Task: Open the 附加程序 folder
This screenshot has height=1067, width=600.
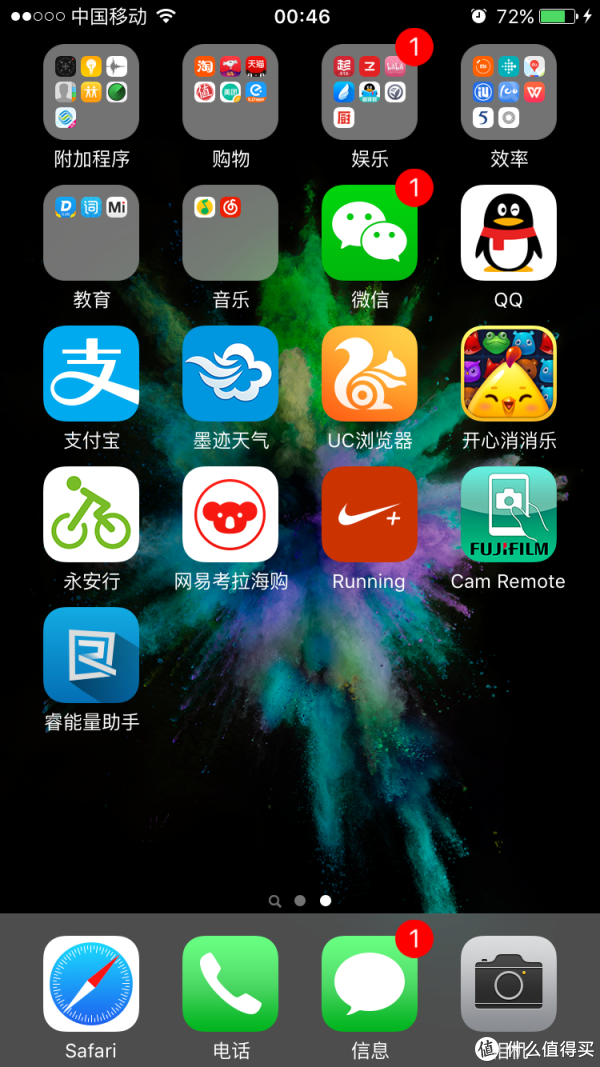Action: [91, 92]
